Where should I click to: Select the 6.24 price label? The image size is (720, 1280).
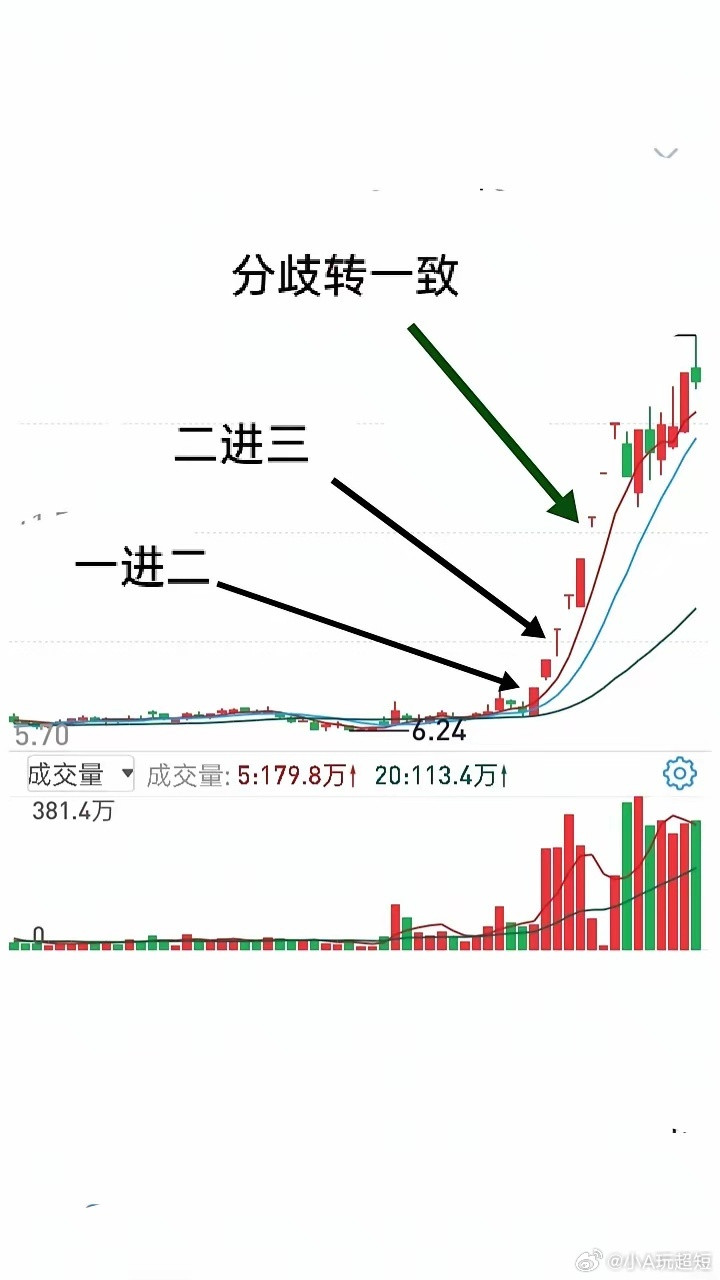click(440, 730)
